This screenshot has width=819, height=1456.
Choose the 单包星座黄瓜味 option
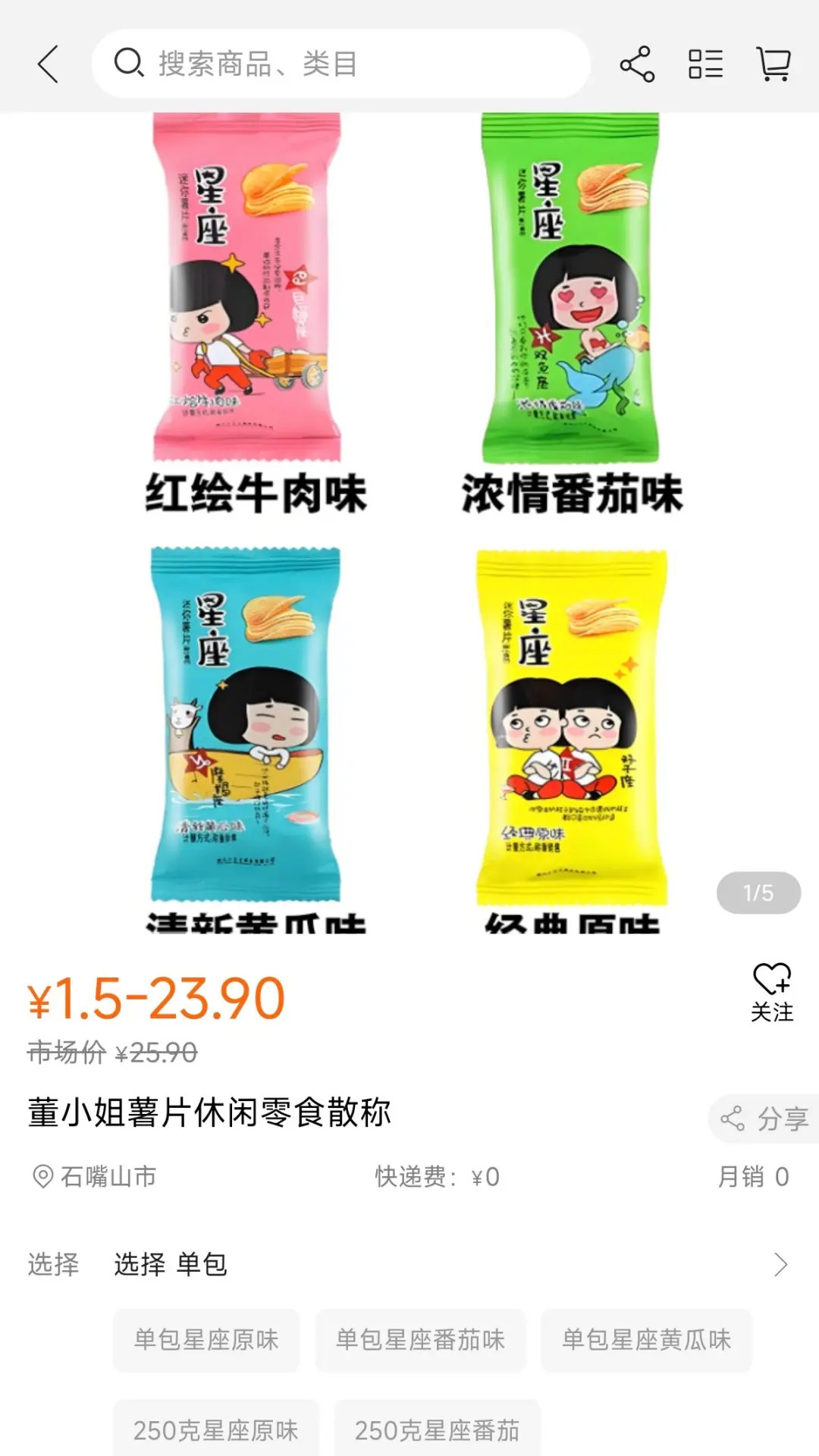645,1340
